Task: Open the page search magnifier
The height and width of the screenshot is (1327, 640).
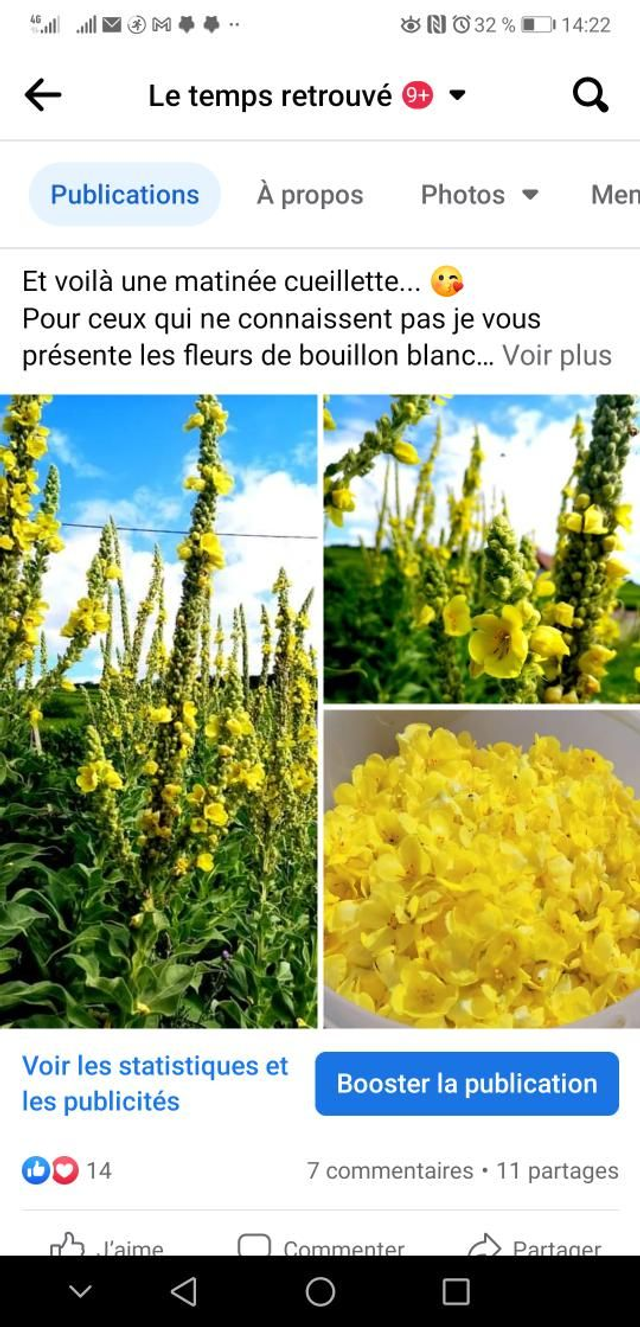Action: click(590, 95)
